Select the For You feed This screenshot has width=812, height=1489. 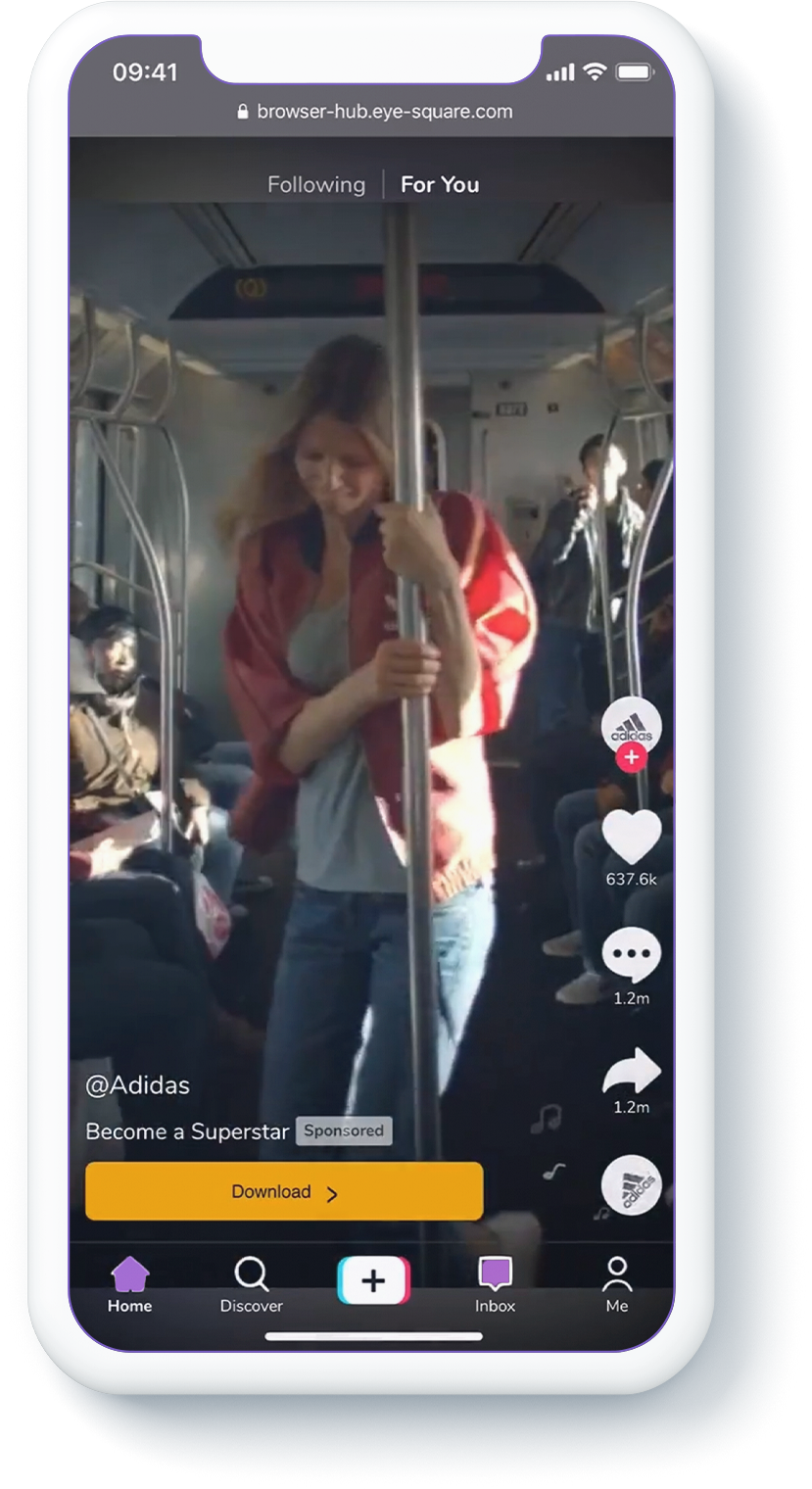440,185
